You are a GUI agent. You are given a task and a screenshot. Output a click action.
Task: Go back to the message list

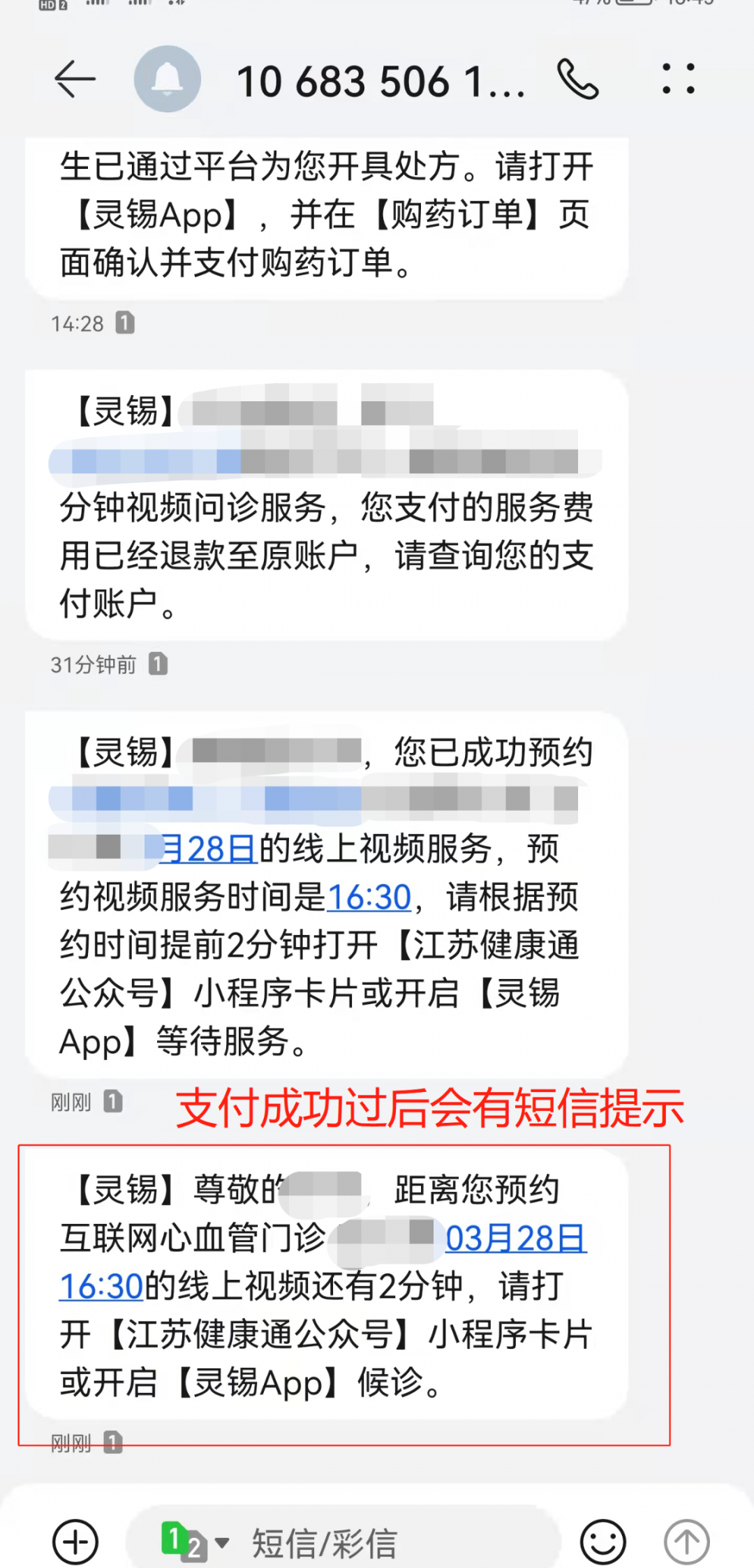[75, 80]
